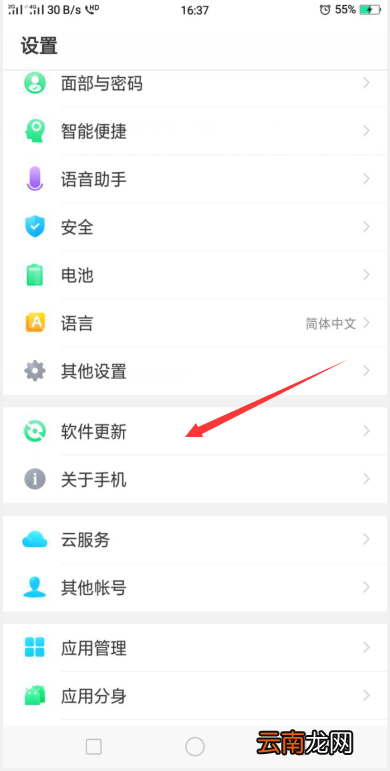The image size is (390, 771).
Task: Open 云服务
Action: tap(195, 539)
